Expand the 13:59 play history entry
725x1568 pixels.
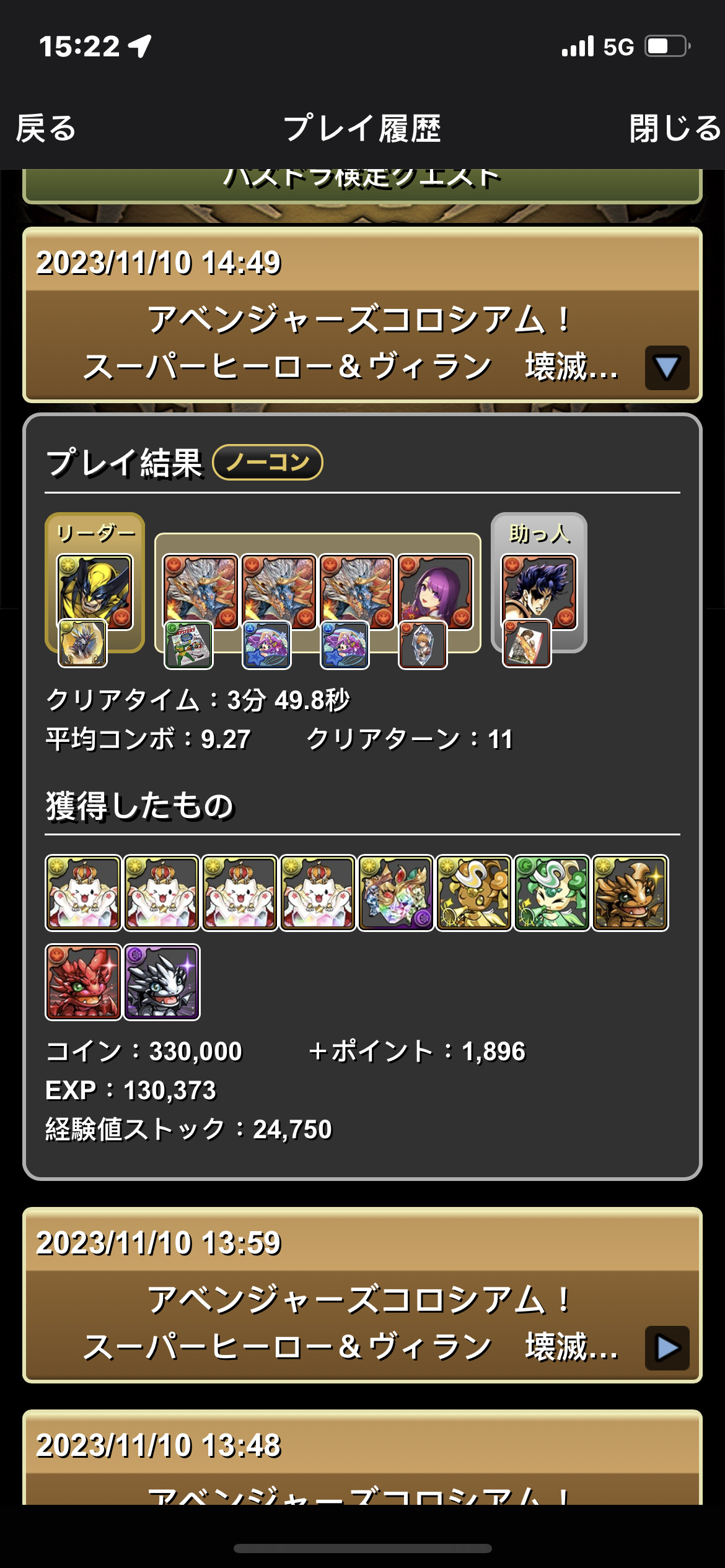coord(667,1348)
